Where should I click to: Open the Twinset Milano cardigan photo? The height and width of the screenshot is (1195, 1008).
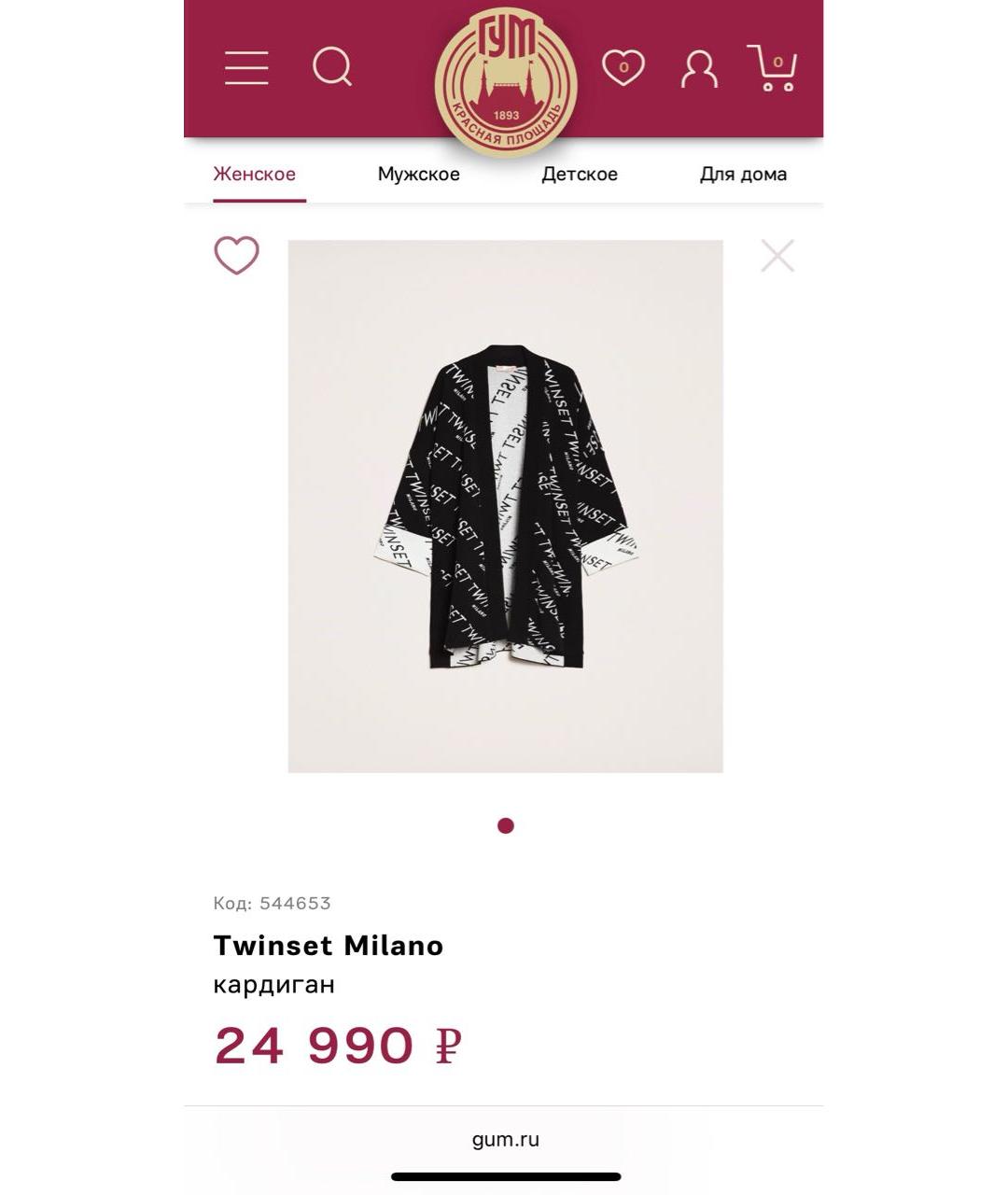click(x=505, y=506)
